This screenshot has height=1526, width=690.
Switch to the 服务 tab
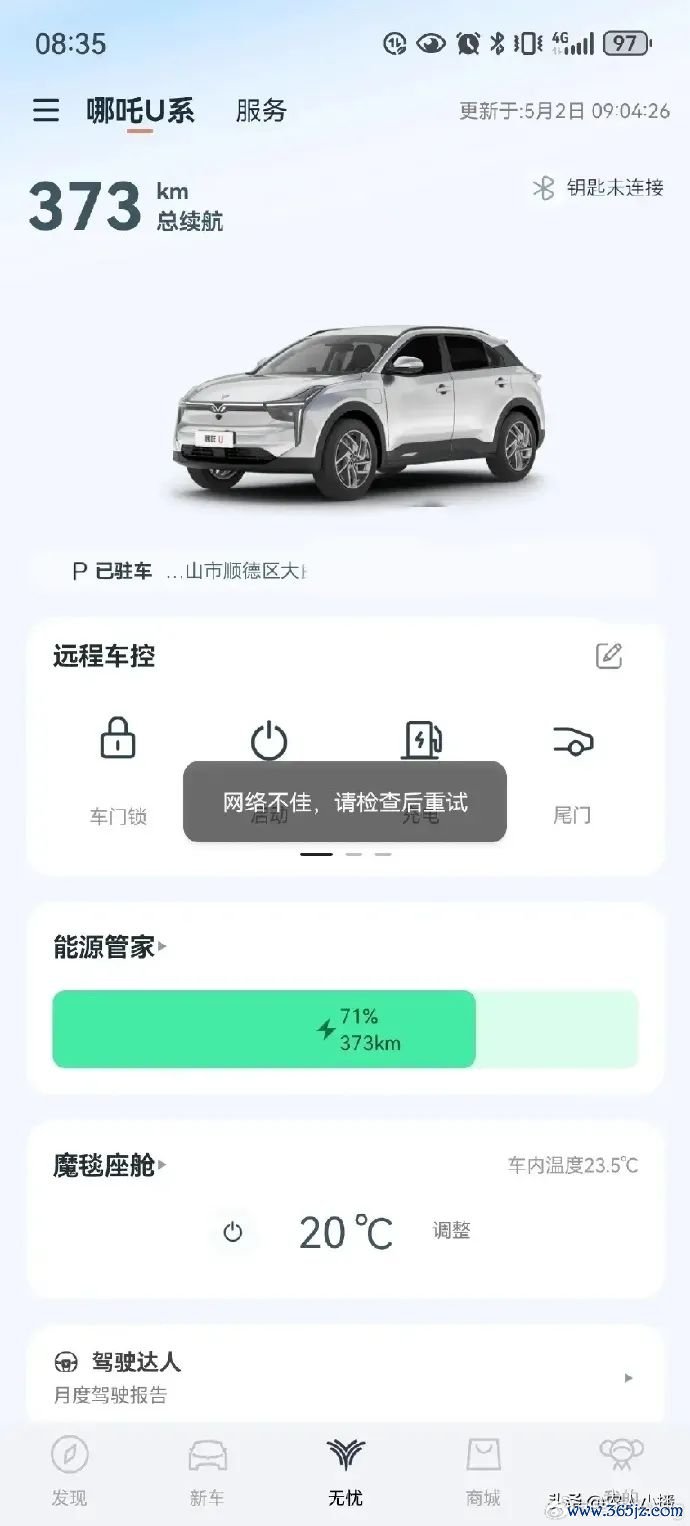(x=261, y=110)
